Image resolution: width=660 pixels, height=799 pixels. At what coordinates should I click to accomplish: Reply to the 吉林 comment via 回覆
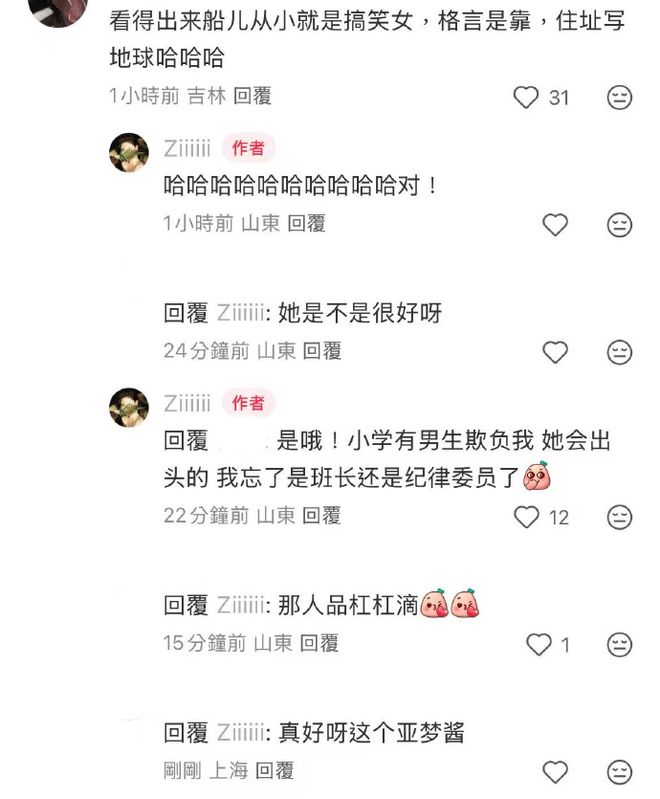(x=252, y=97)
